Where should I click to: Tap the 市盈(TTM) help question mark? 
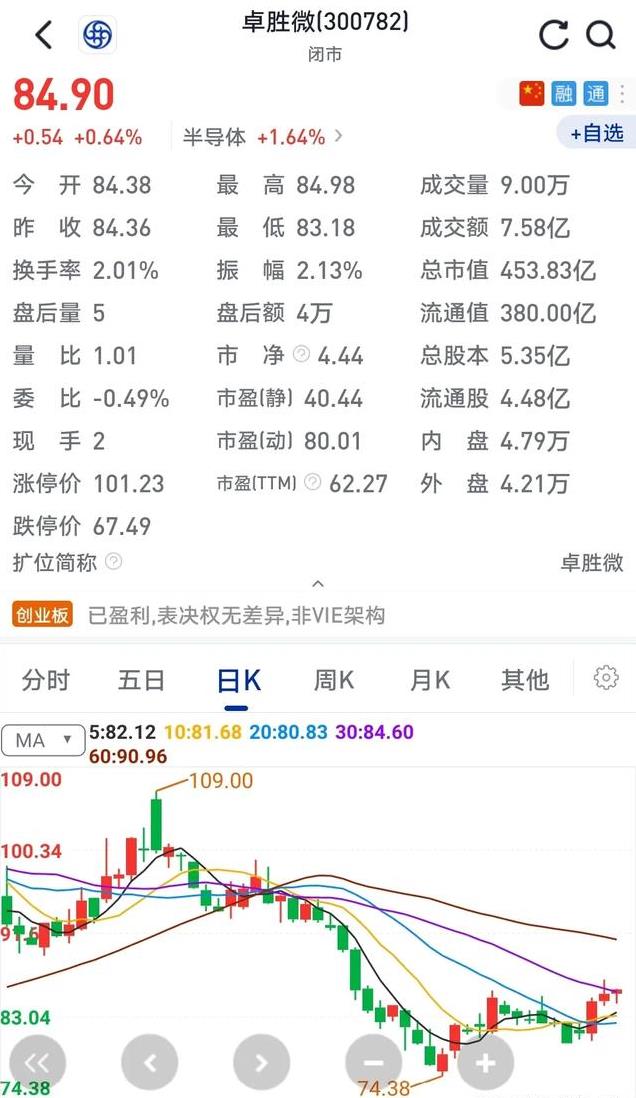coord(313,482)
